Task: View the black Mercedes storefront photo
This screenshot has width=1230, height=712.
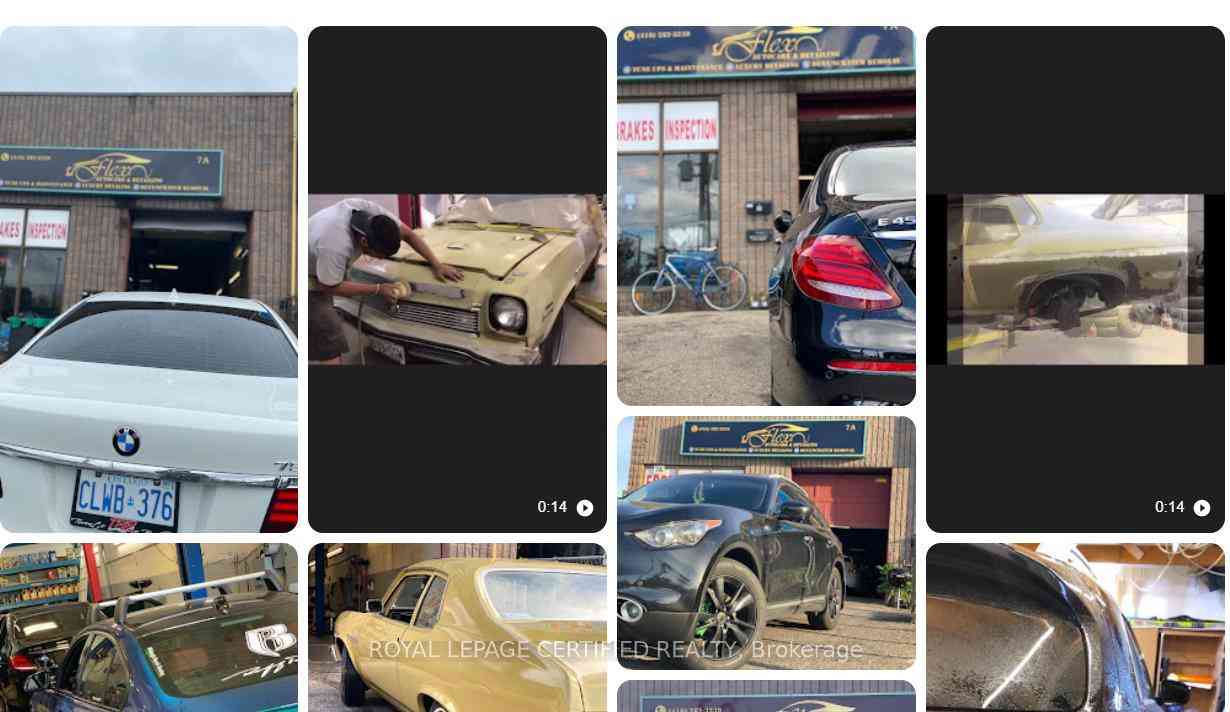Action: click(x=766, y=216)
